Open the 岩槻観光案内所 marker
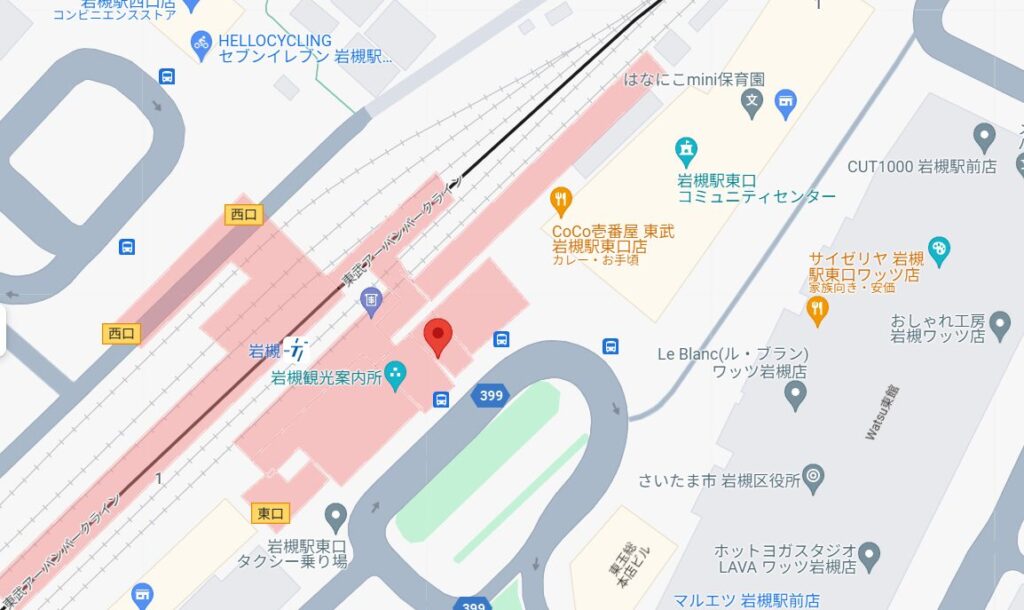The height and width of the screenshot is (610, 1024). point(396,377)
